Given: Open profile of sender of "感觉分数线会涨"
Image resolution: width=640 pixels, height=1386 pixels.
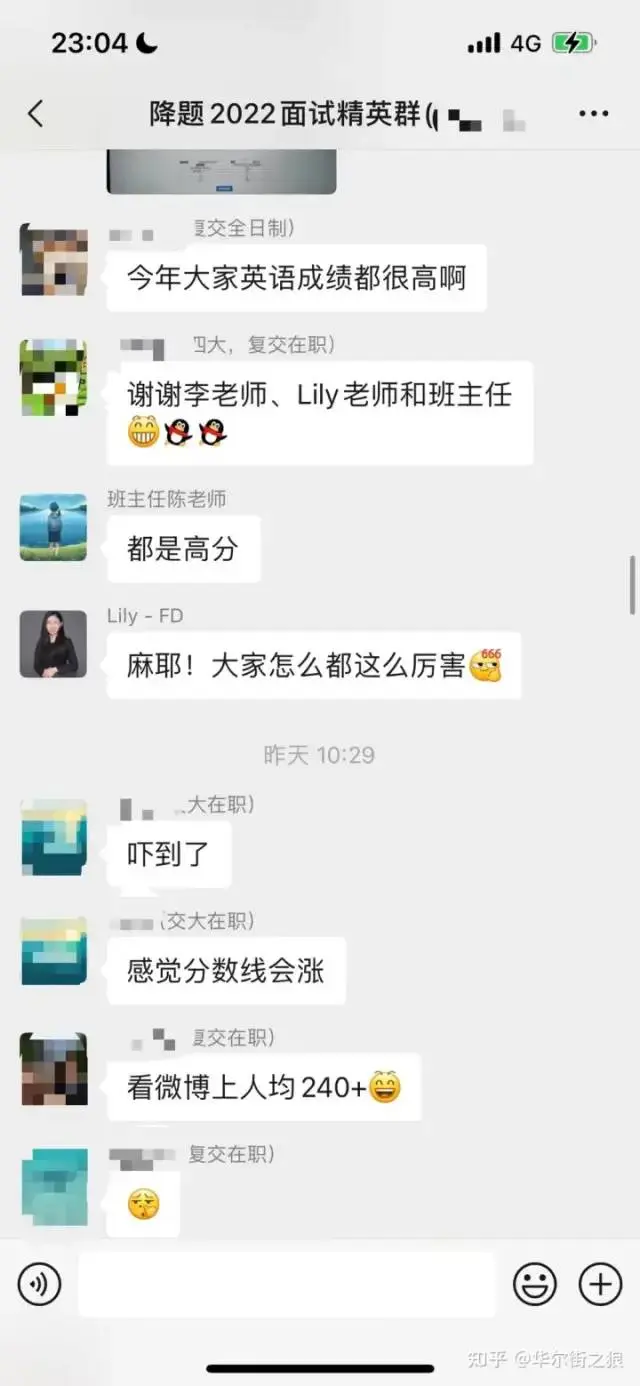Looking at the screenshot, I should pos(54,951).
